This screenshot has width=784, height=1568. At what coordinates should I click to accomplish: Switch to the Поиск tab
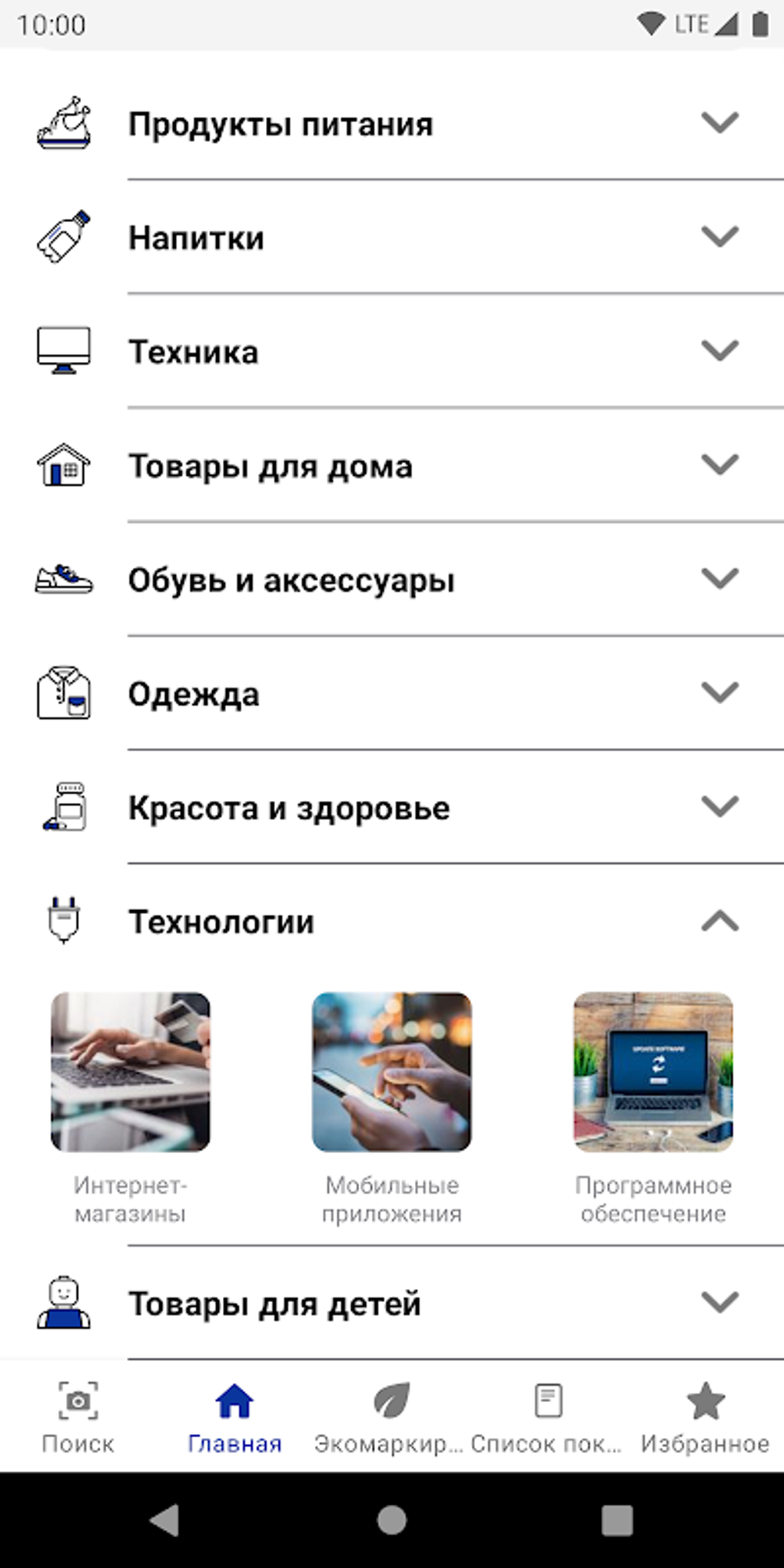pyautogui.click(x=78, y=1416)
